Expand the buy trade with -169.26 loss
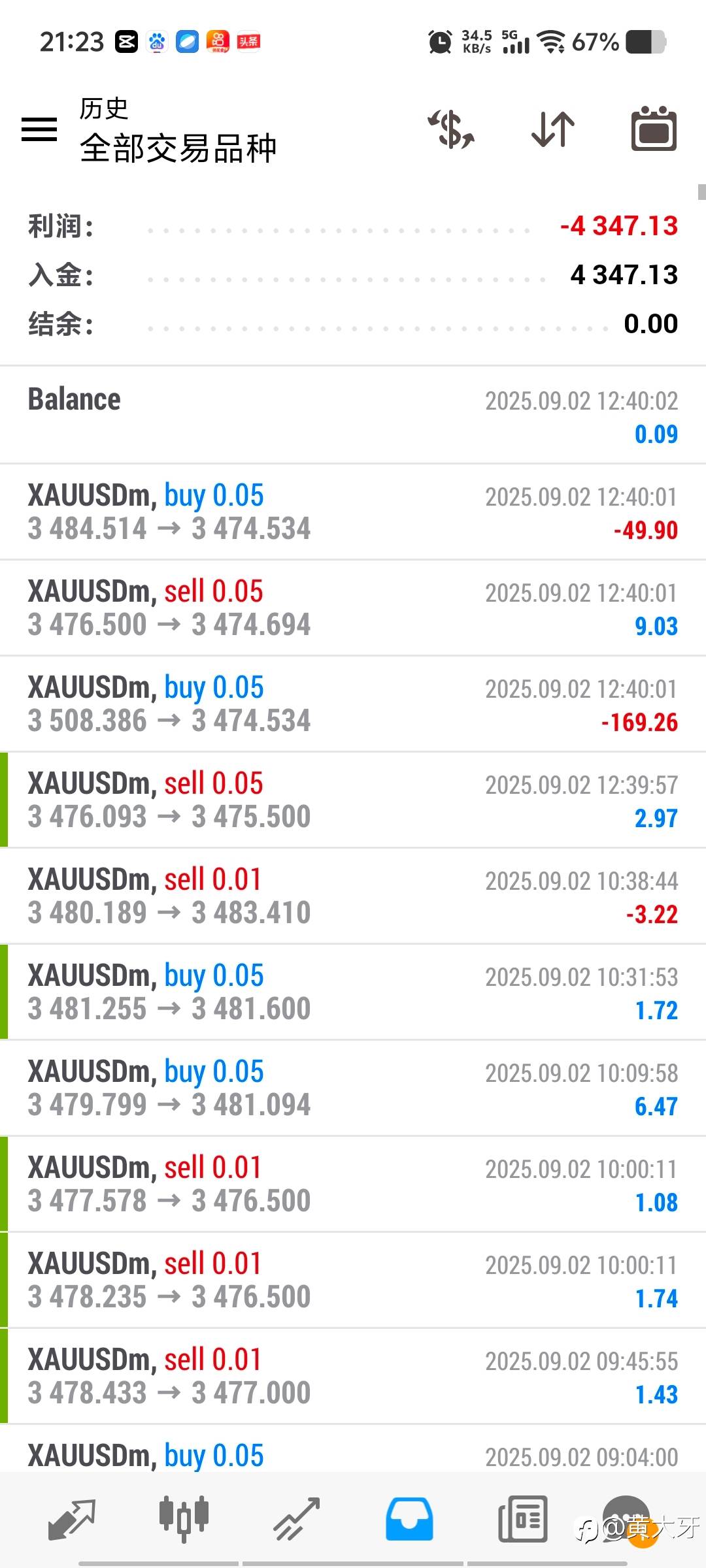The width and height of the screenshot is (706, 1568). click(353, 704)
